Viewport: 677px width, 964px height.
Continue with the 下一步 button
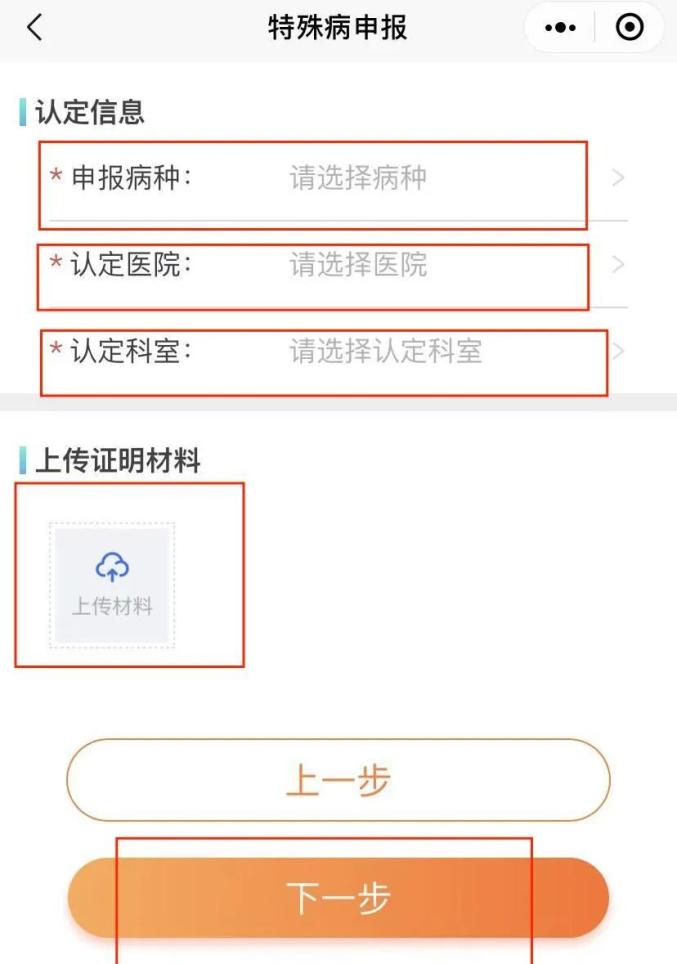pyautogui.click(x=338, y=897)
